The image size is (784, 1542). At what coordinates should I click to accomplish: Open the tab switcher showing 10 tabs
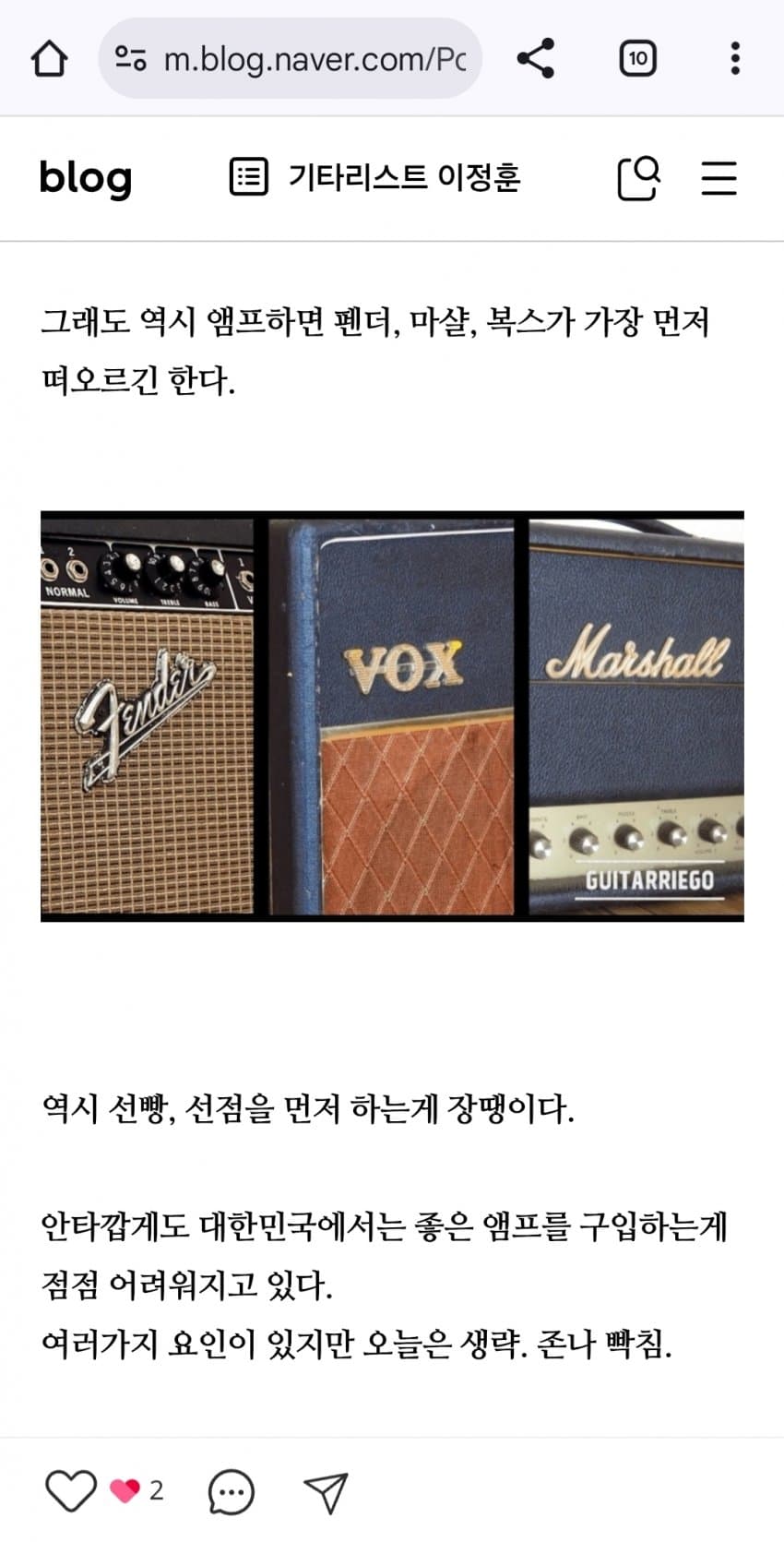click(637, 59)
